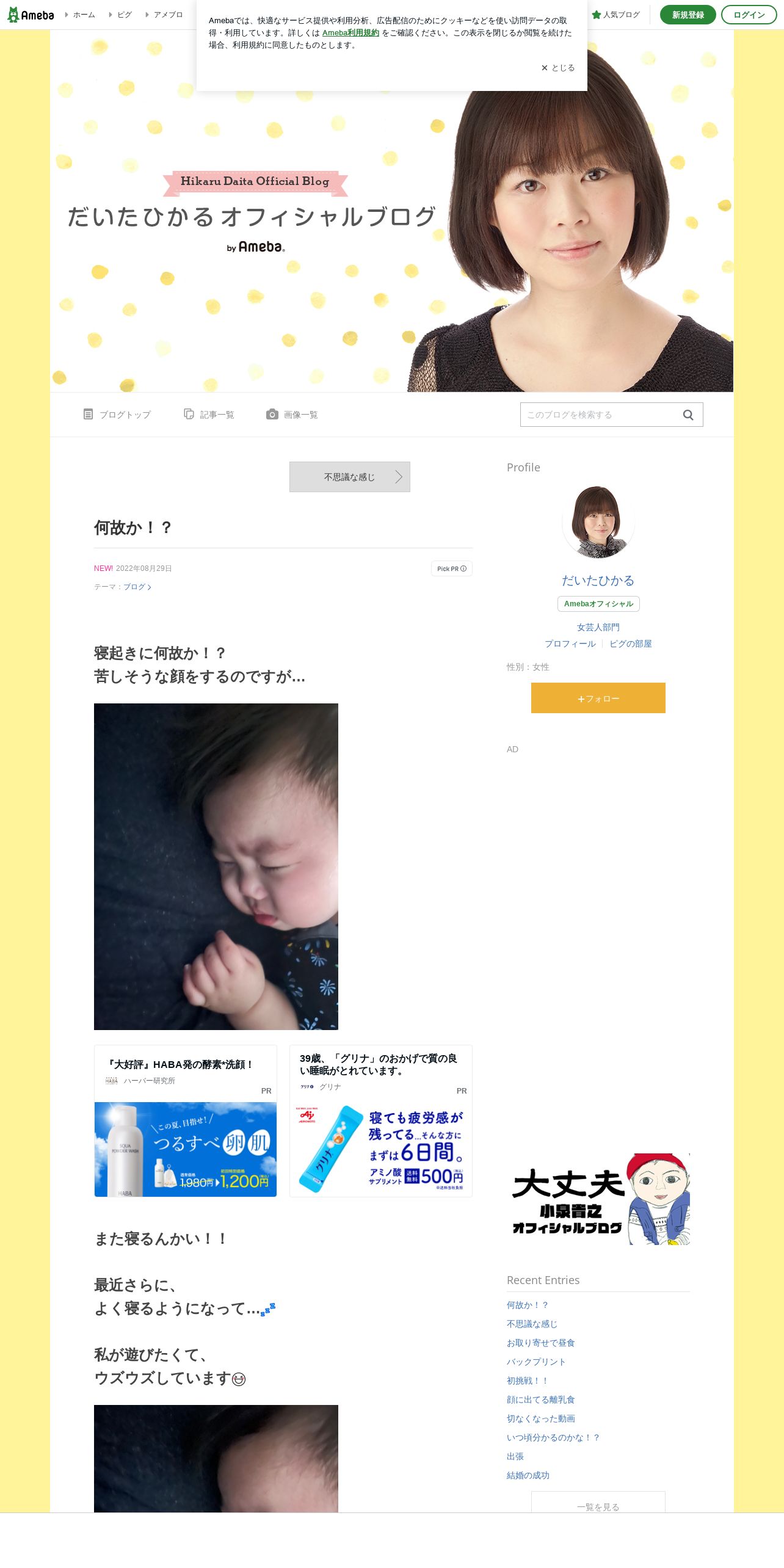This screenshot has width=784, height=1568.
Task: Open the 記事一覧 list
Action: pos(209,415)
